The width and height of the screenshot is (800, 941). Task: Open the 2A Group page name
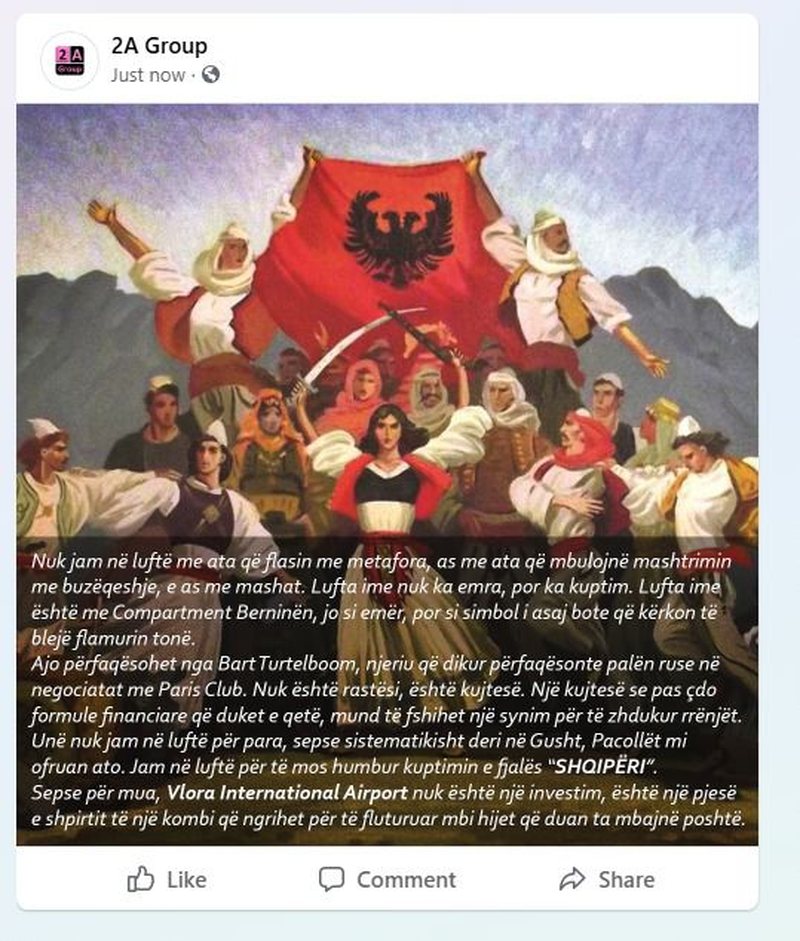click(x=159, y=46)
